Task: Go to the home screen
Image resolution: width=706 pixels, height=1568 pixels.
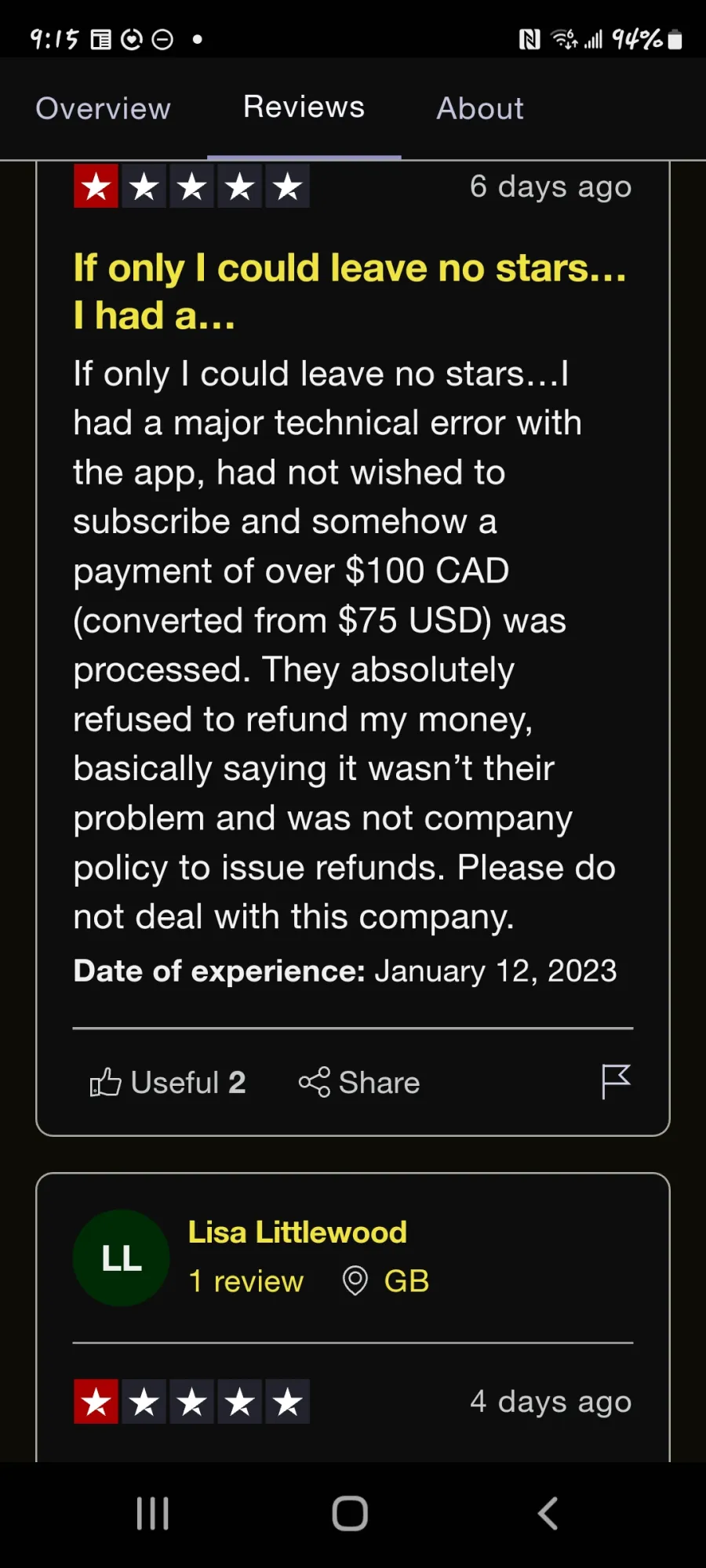Action: coord(350,1513)
